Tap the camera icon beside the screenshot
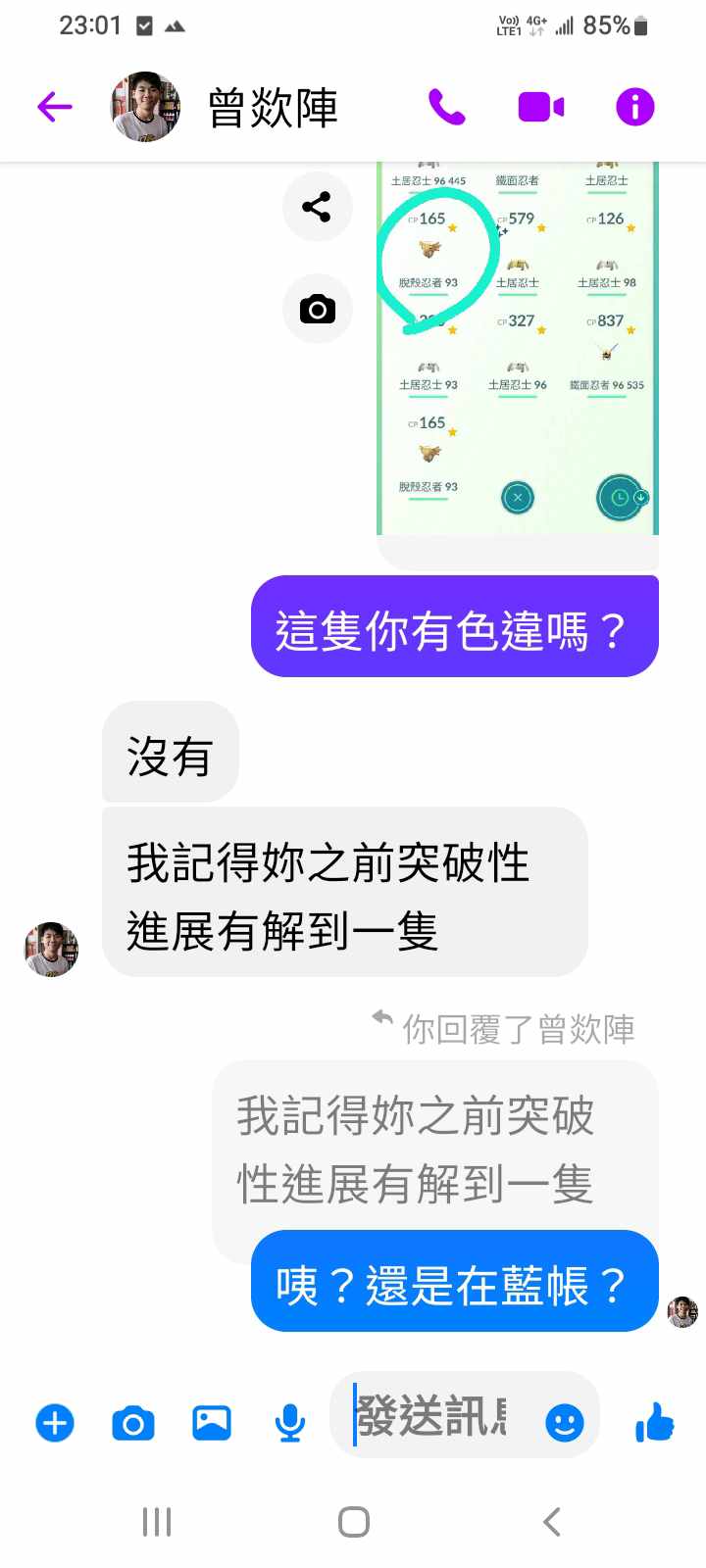This screenshot has width=706, height=1568. [317, 310]
